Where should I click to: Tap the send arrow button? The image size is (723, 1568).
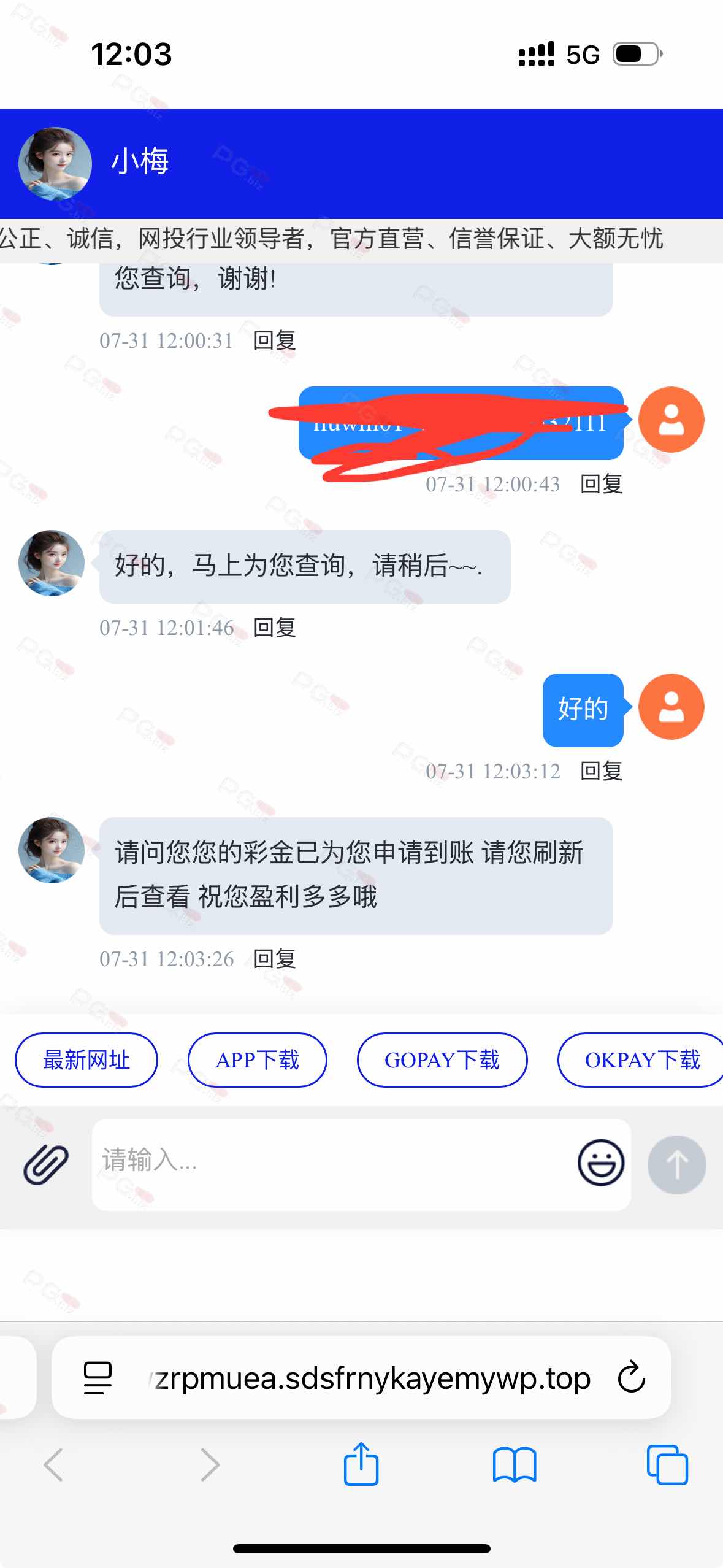coord(676,1164)
